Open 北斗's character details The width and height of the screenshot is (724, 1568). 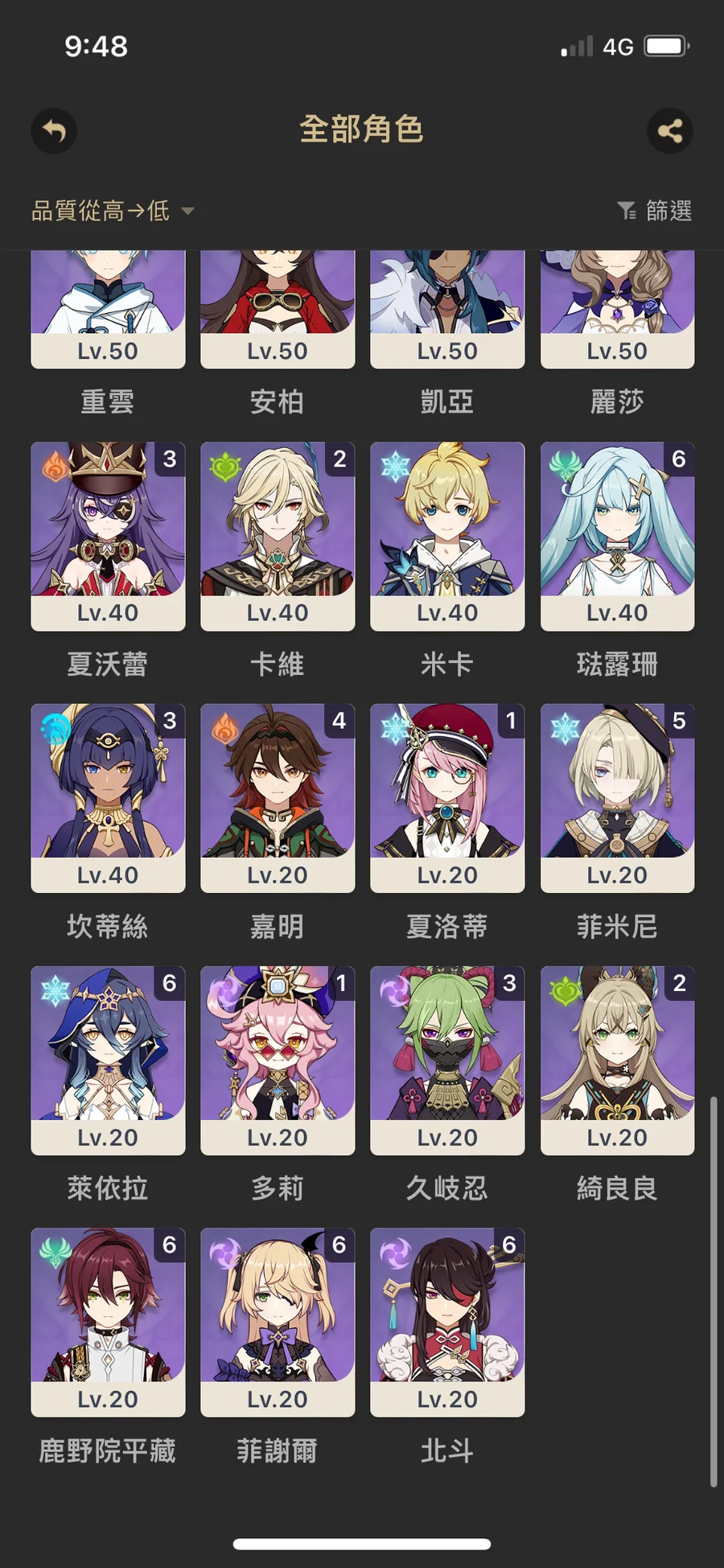click(x=447, y=1323)
